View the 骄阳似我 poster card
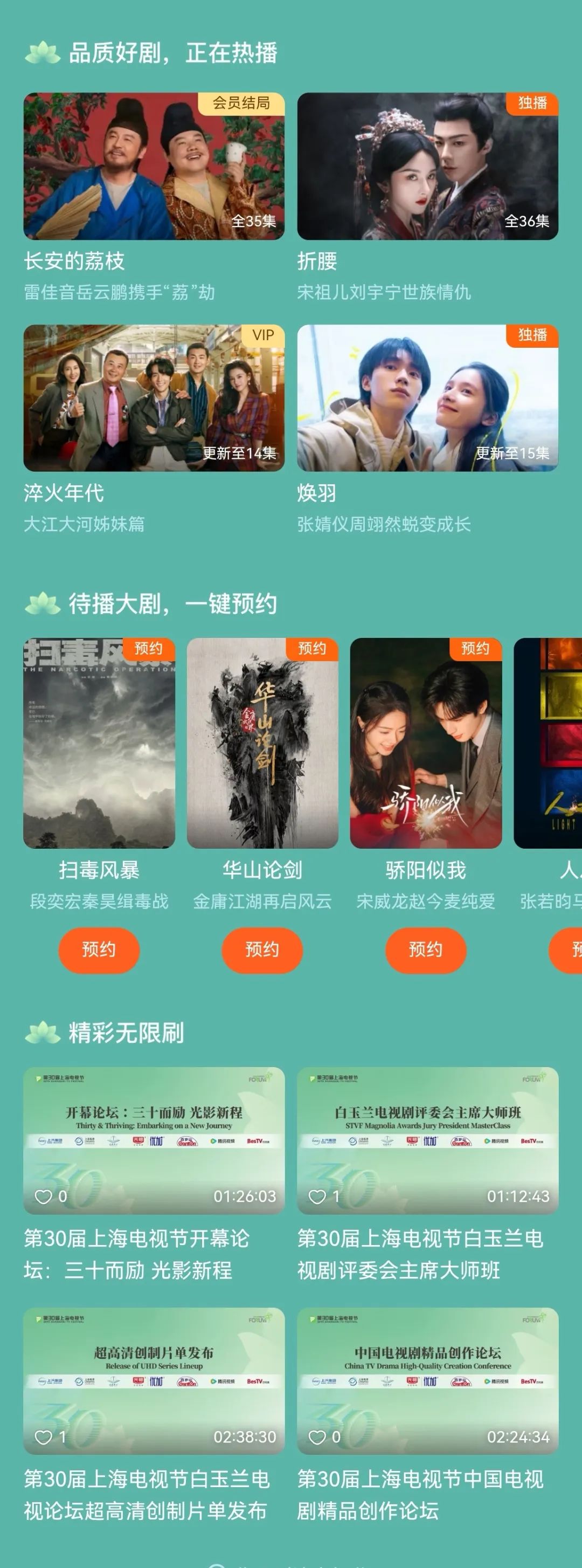 click(426, 742)
